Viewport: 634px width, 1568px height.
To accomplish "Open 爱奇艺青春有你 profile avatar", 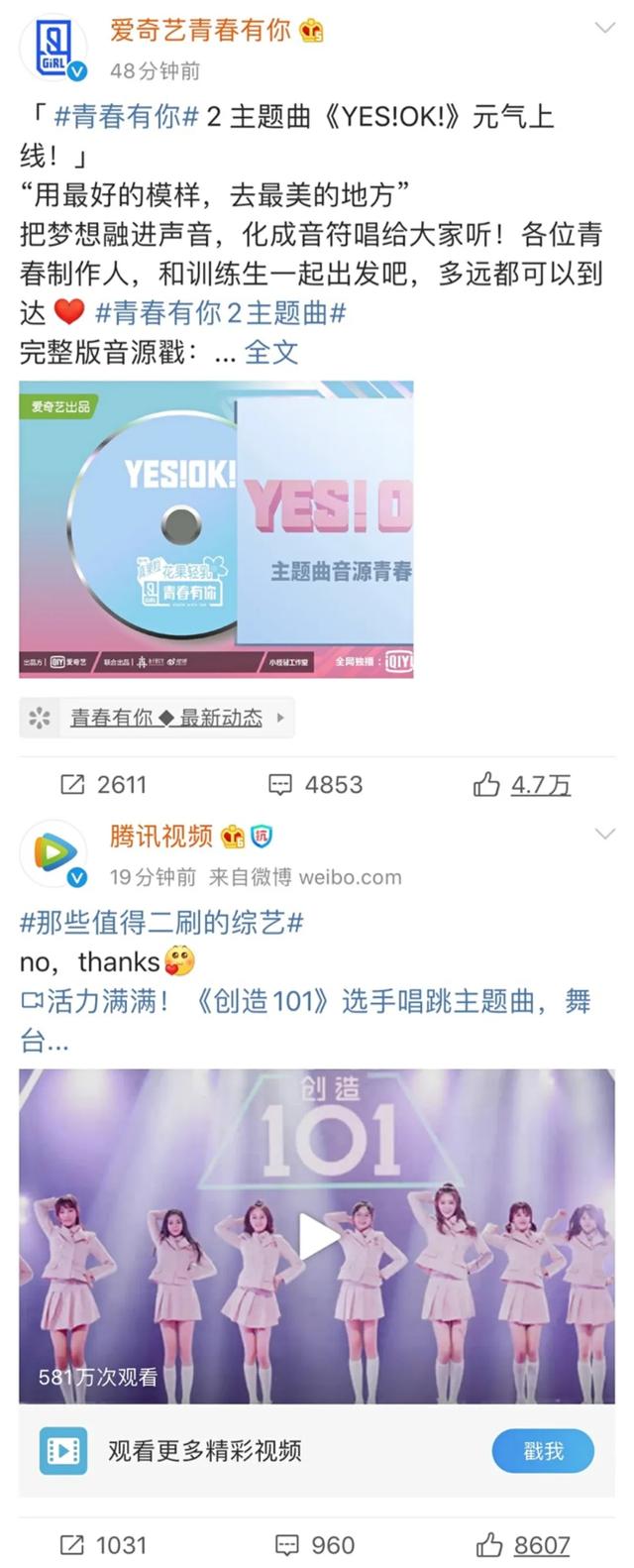I will (53, 49).
